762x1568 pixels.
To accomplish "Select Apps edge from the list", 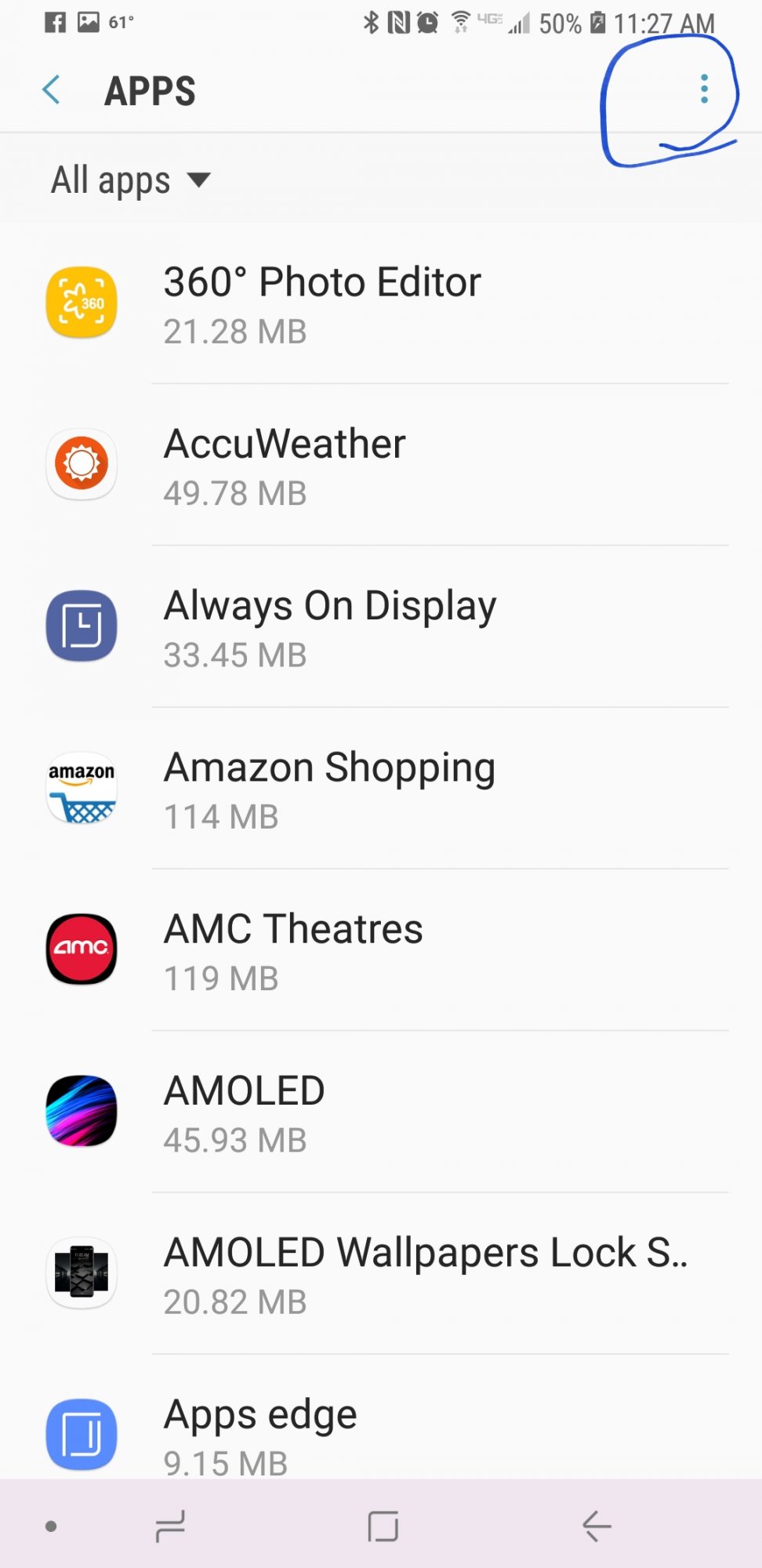I will coord(381,1417).
